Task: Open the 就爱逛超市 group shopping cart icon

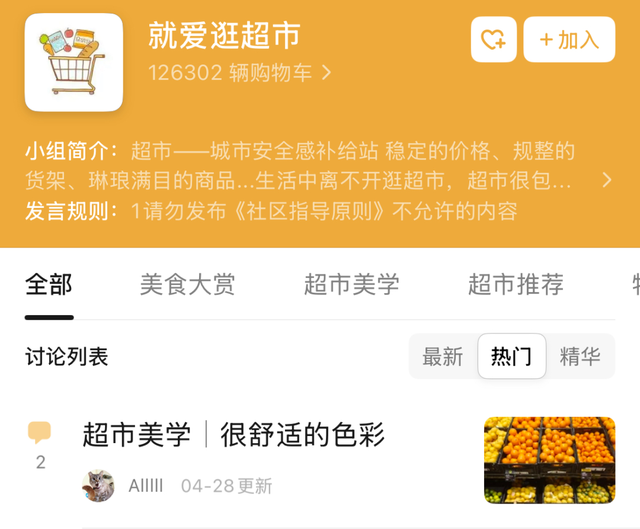Action: [x=74, y=62]
